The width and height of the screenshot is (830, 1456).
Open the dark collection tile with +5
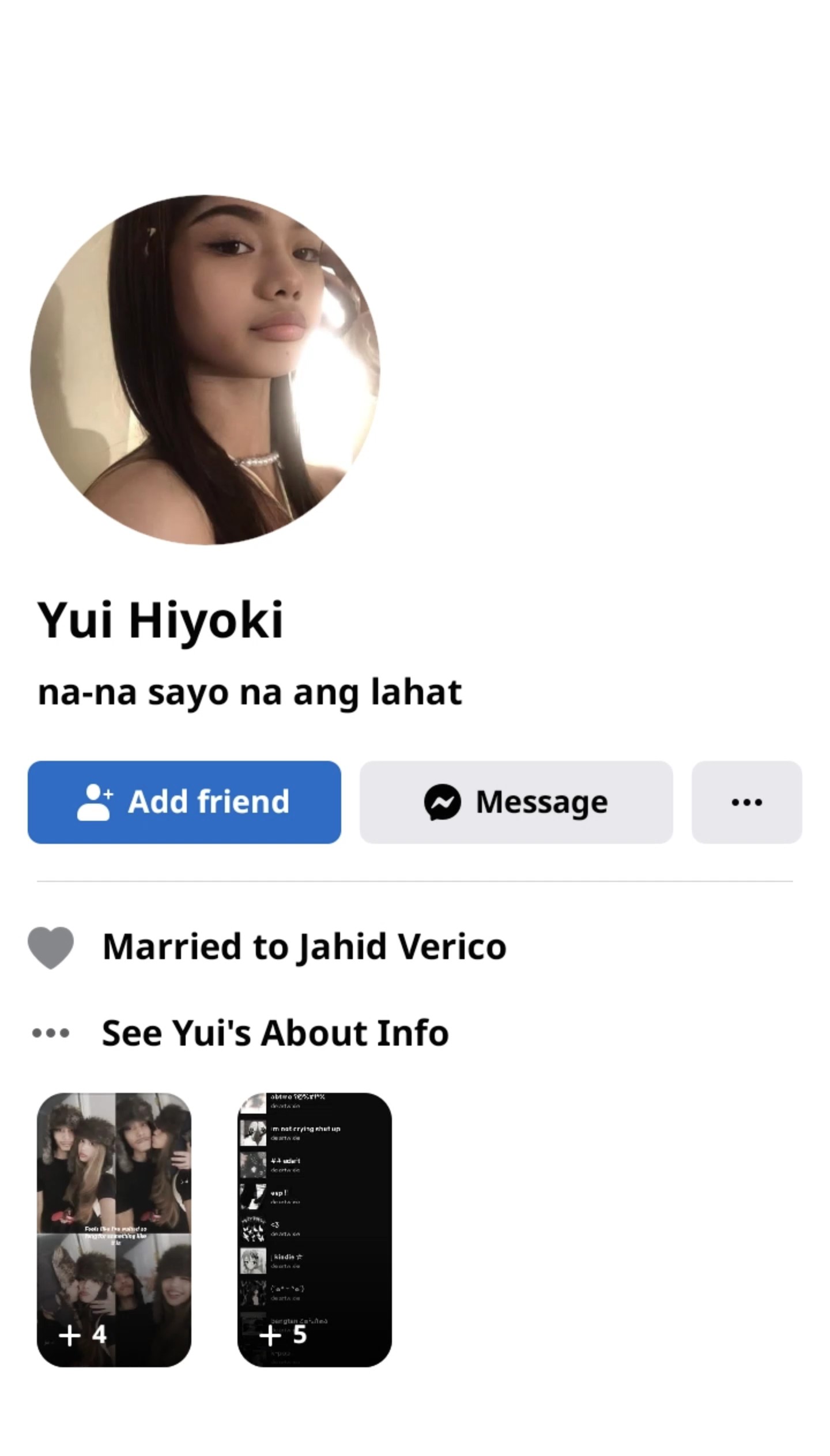315,1229
